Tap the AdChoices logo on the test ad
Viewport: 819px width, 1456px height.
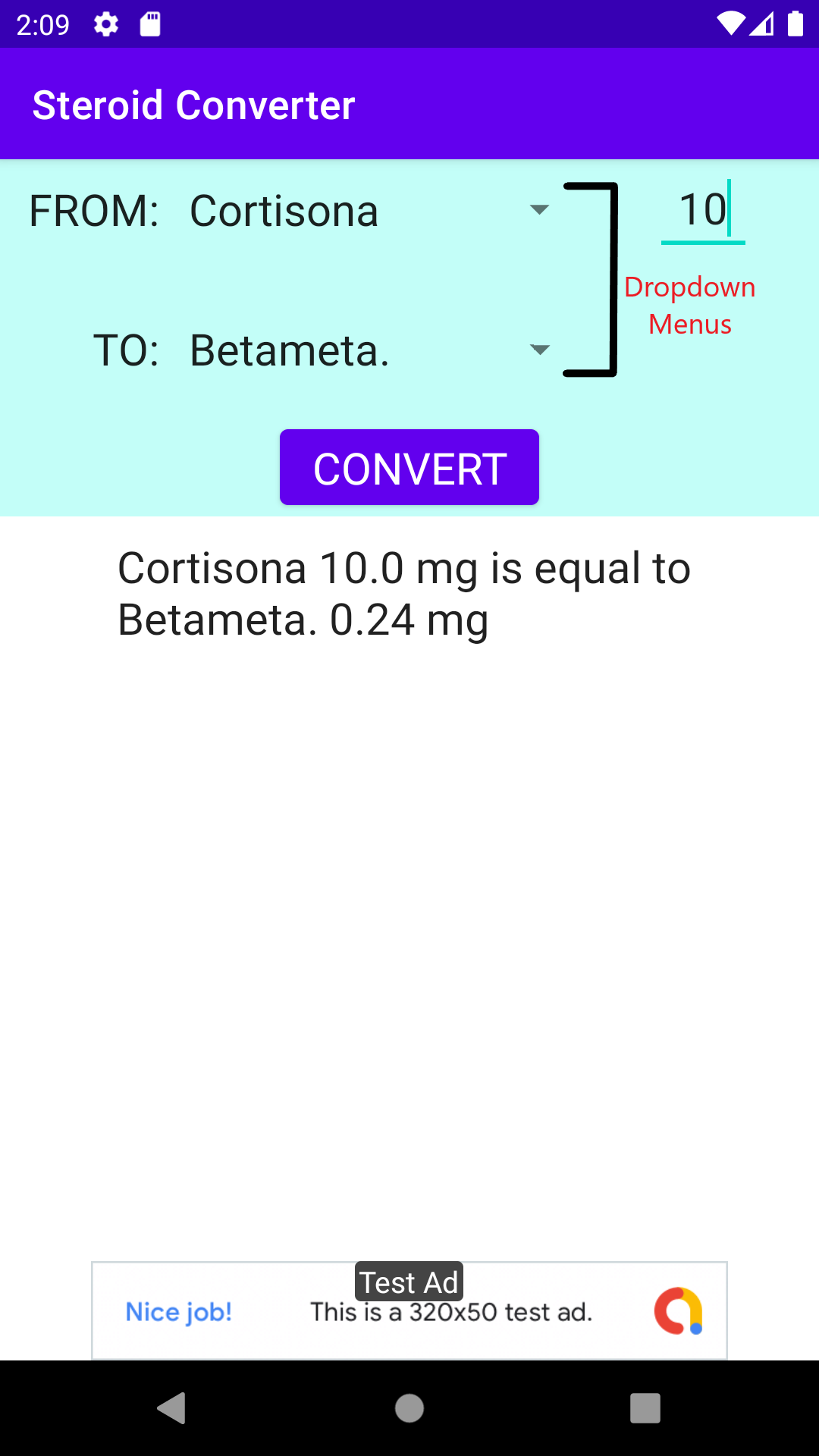click(679, 1310)
